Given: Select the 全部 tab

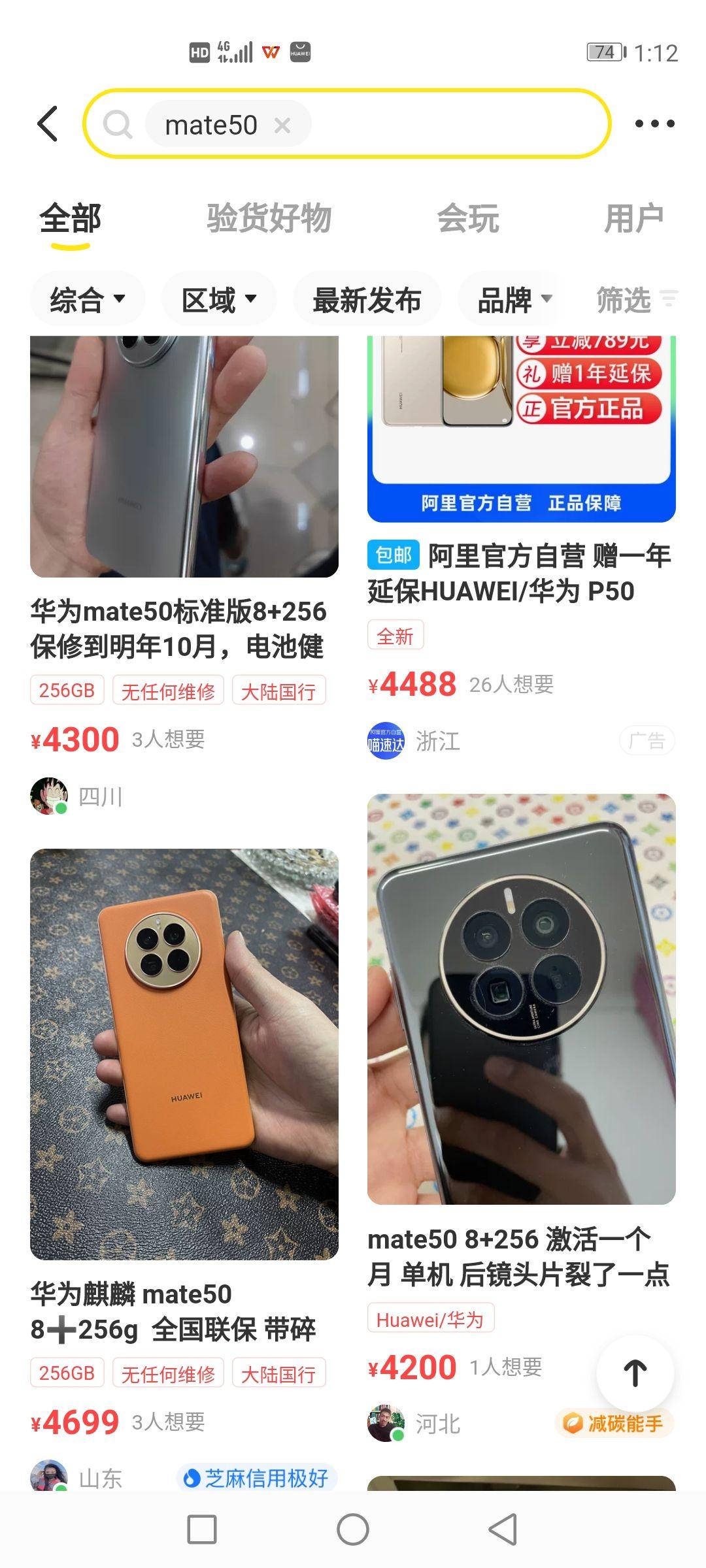Looking at the screenshot, I should coord(70,218).
